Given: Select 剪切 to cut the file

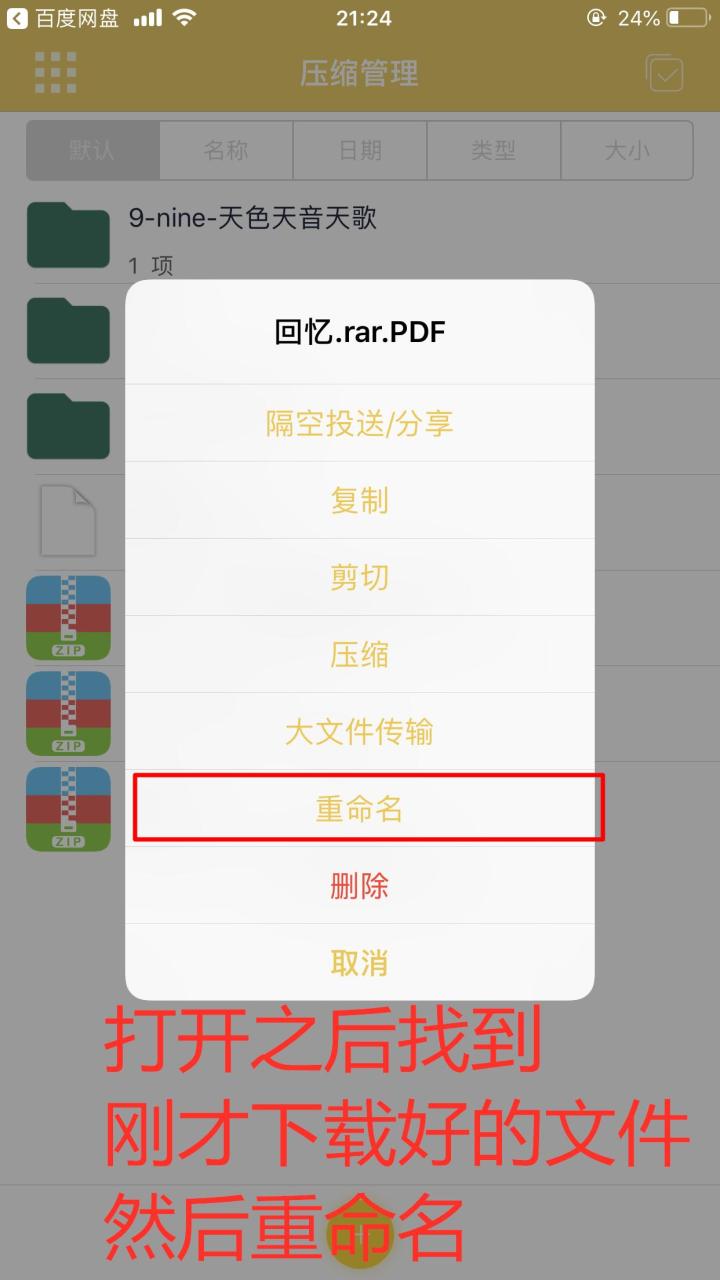Looking at the screenshot, I should [x=360, y=577].
